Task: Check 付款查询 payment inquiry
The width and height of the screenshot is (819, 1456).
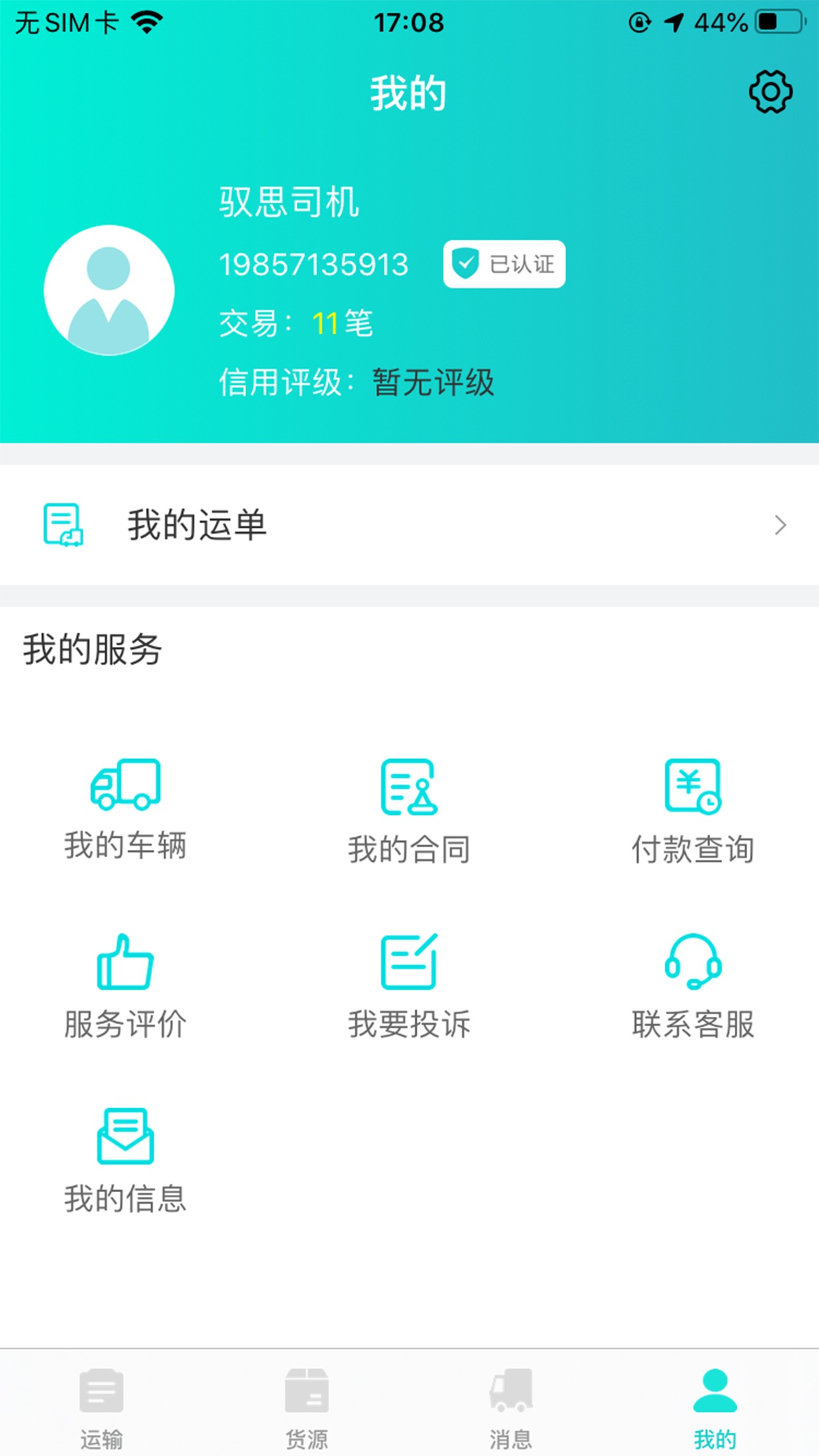Action: click(692, 811)
